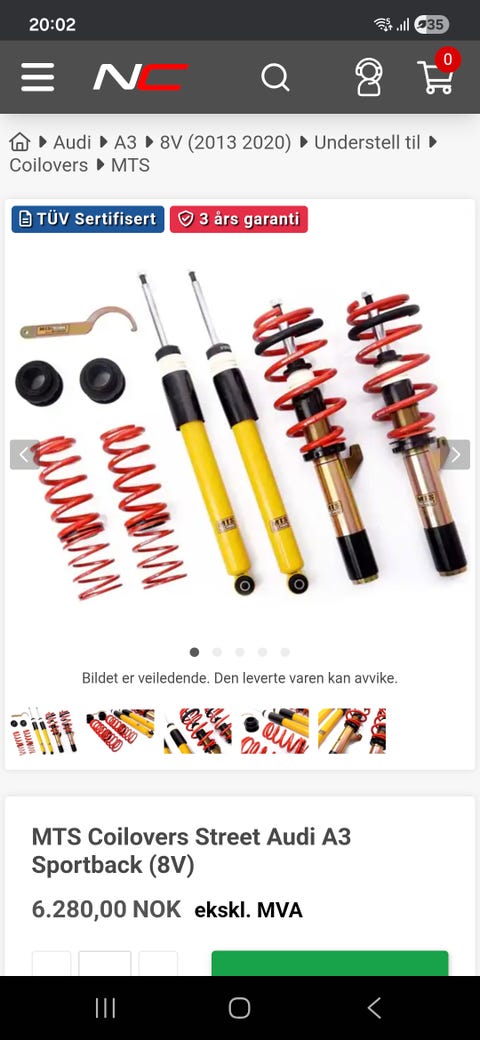Go to home breadcrumb icon
The width and height of the screenshot is (480, 1040).
pos(20,142)
